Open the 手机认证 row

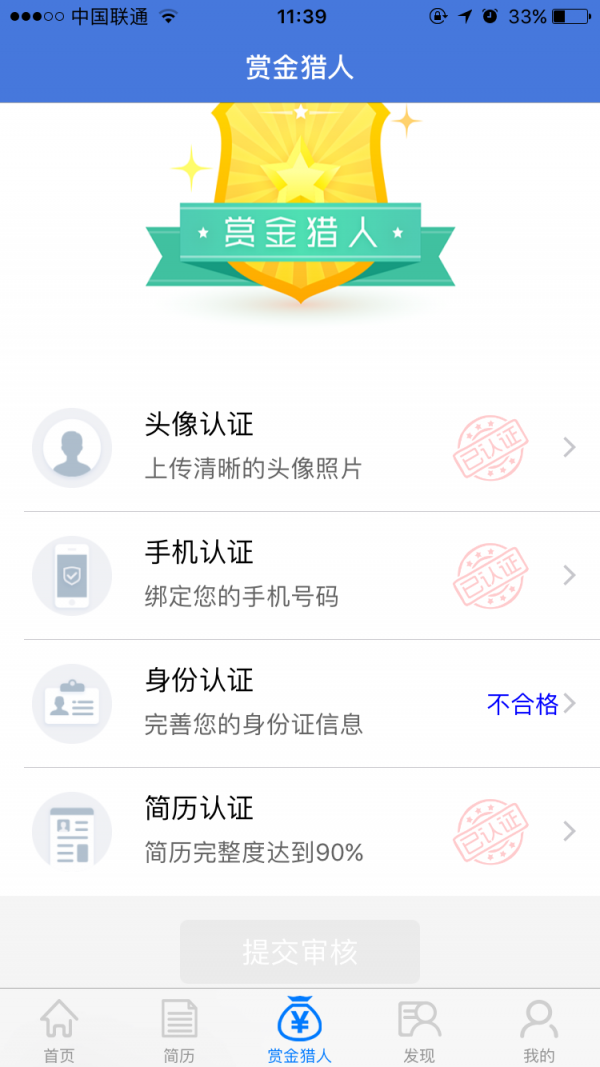coord(300,575)
